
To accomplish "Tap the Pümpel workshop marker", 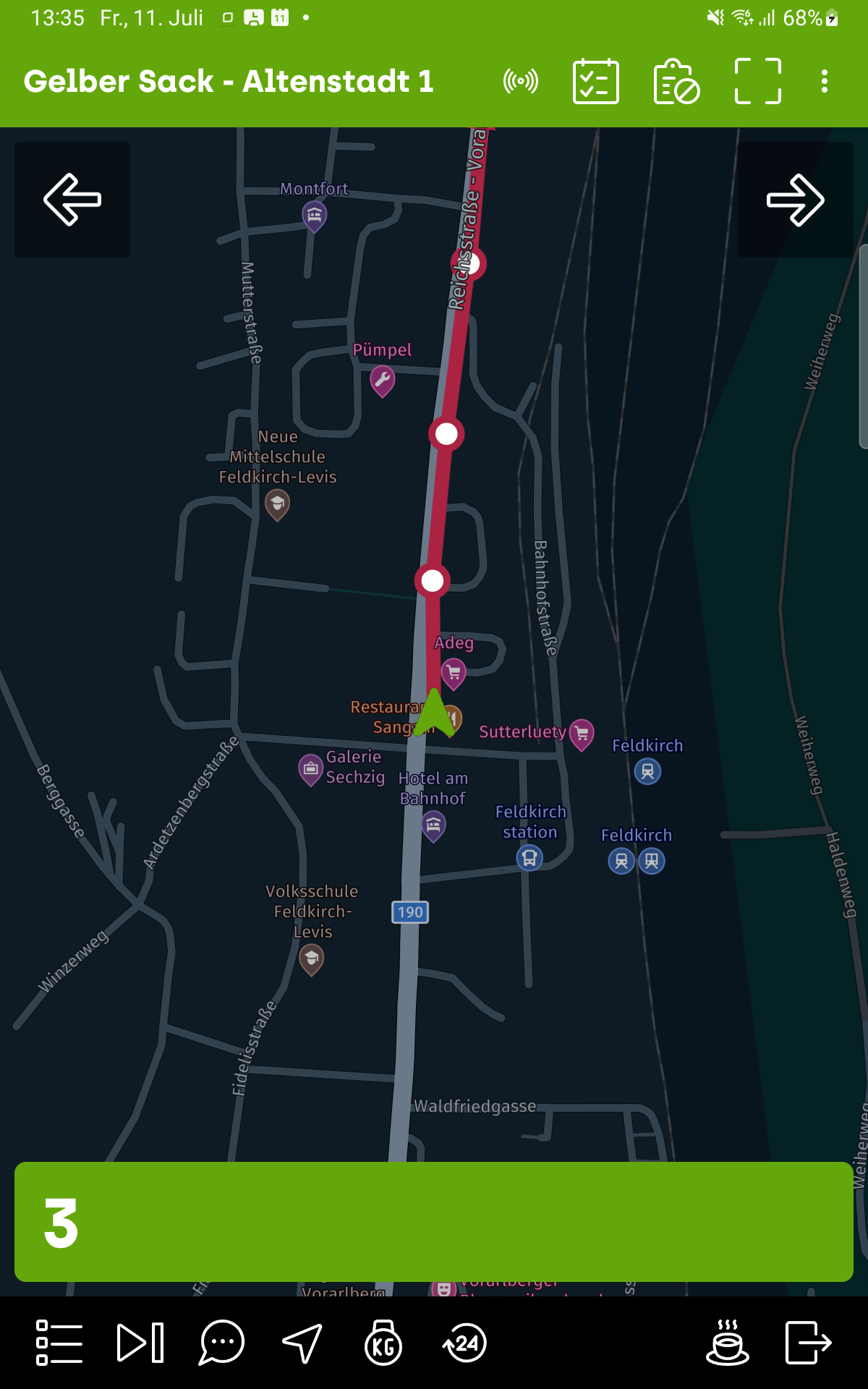I will click(383, 381).
